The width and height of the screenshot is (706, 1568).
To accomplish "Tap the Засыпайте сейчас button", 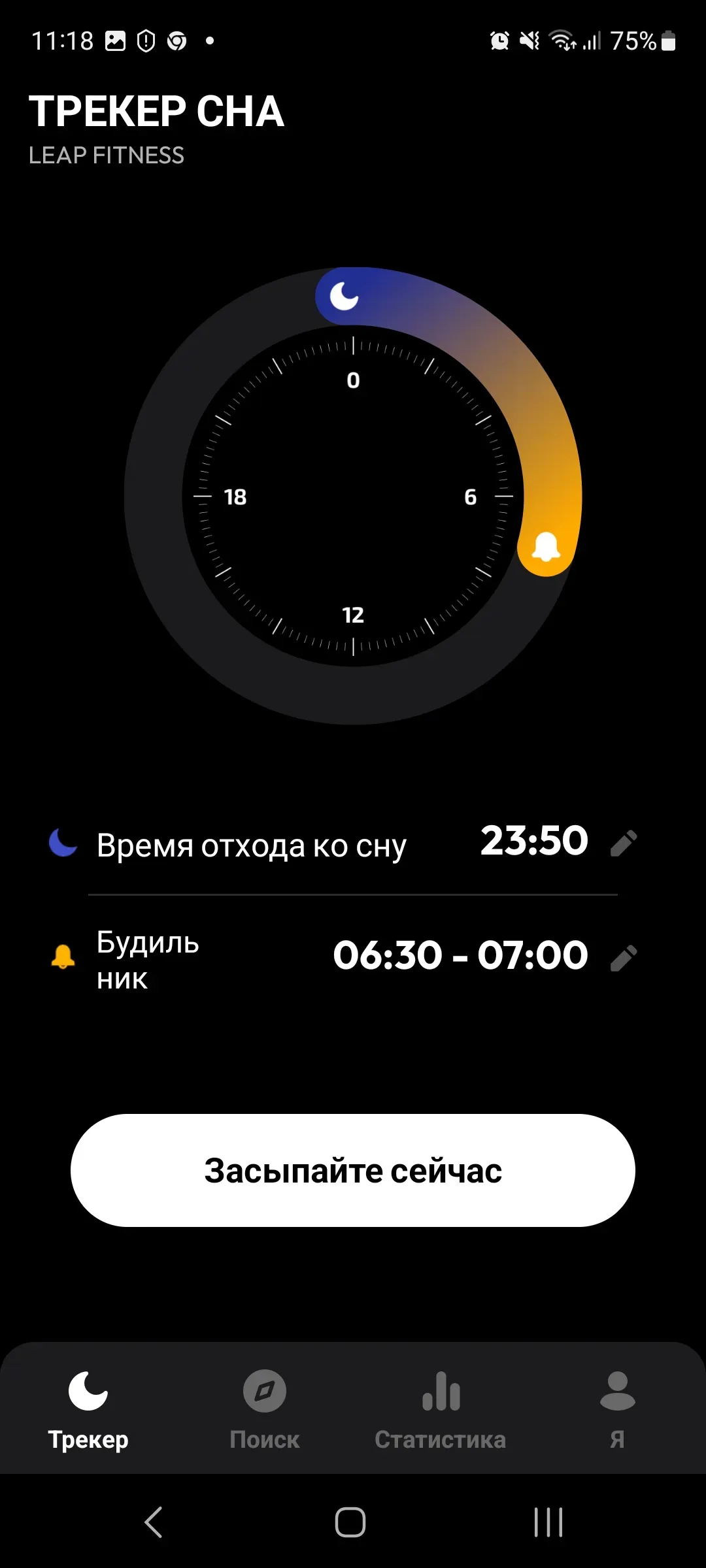I will pos(353,1170).
